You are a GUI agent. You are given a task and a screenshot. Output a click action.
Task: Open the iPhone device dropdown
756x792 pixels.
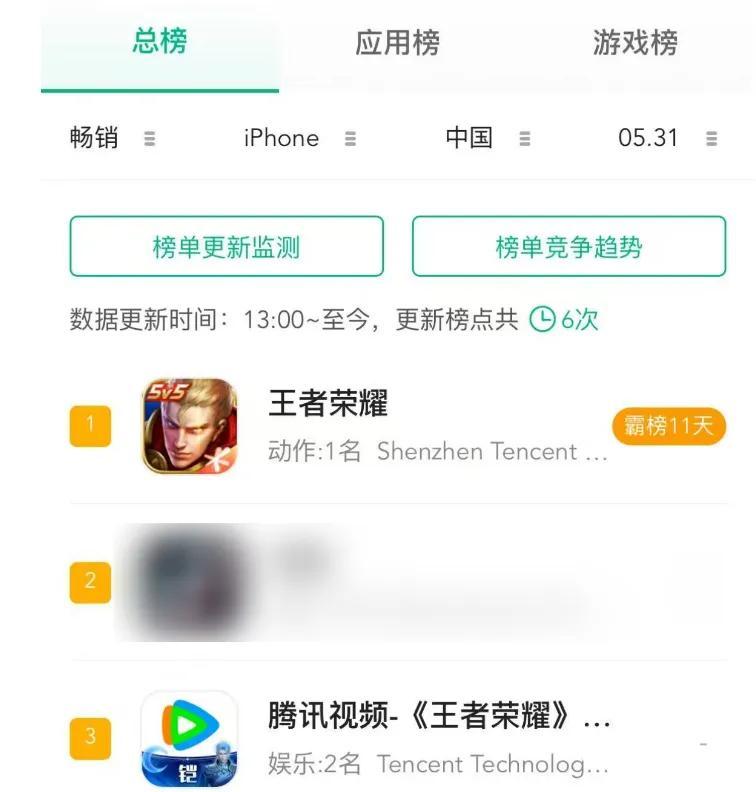point(299,138)
